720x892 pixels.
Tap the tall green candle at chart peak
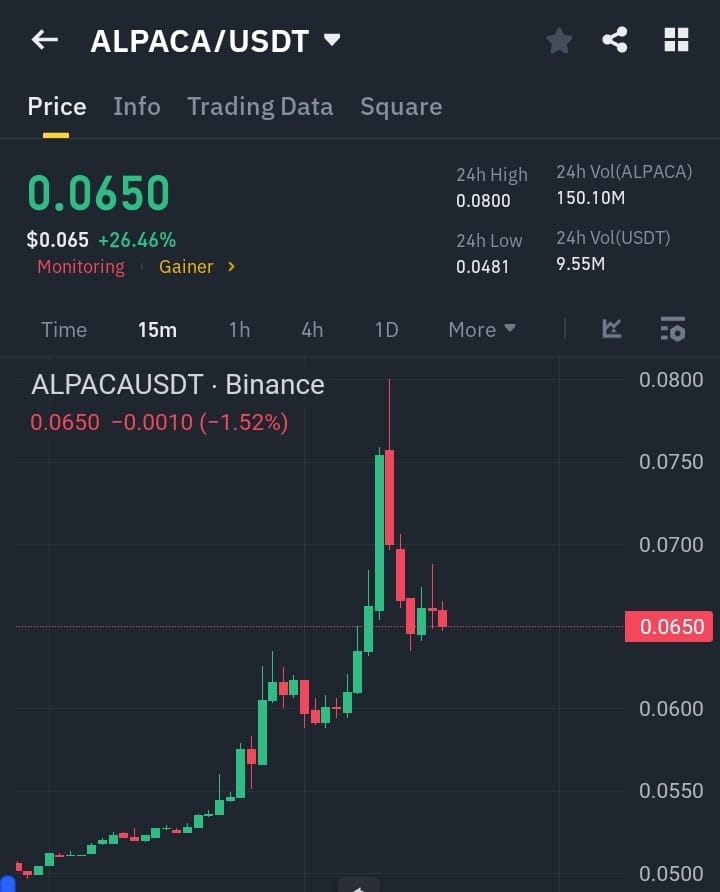coord(381,530)
